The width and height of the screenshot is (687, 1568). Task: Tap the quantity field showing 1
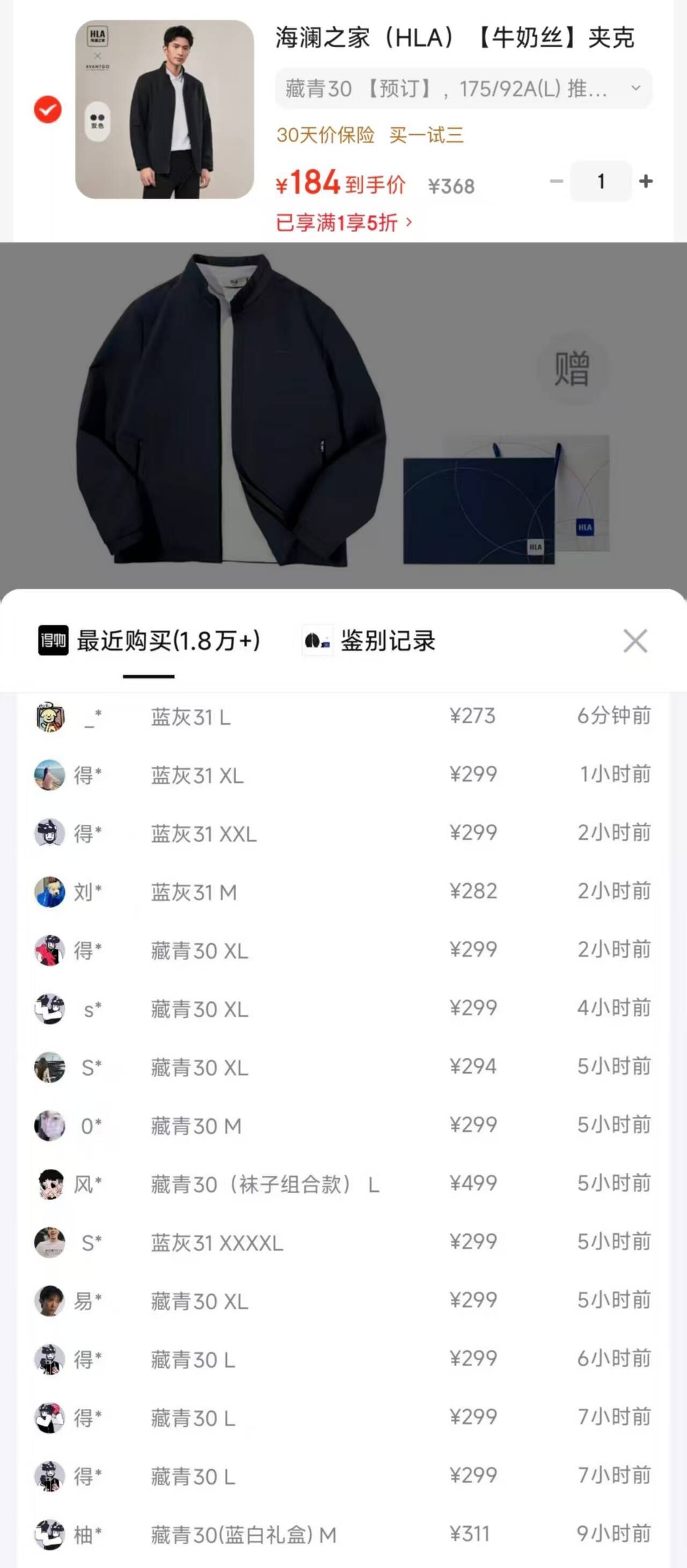point(601,182)
